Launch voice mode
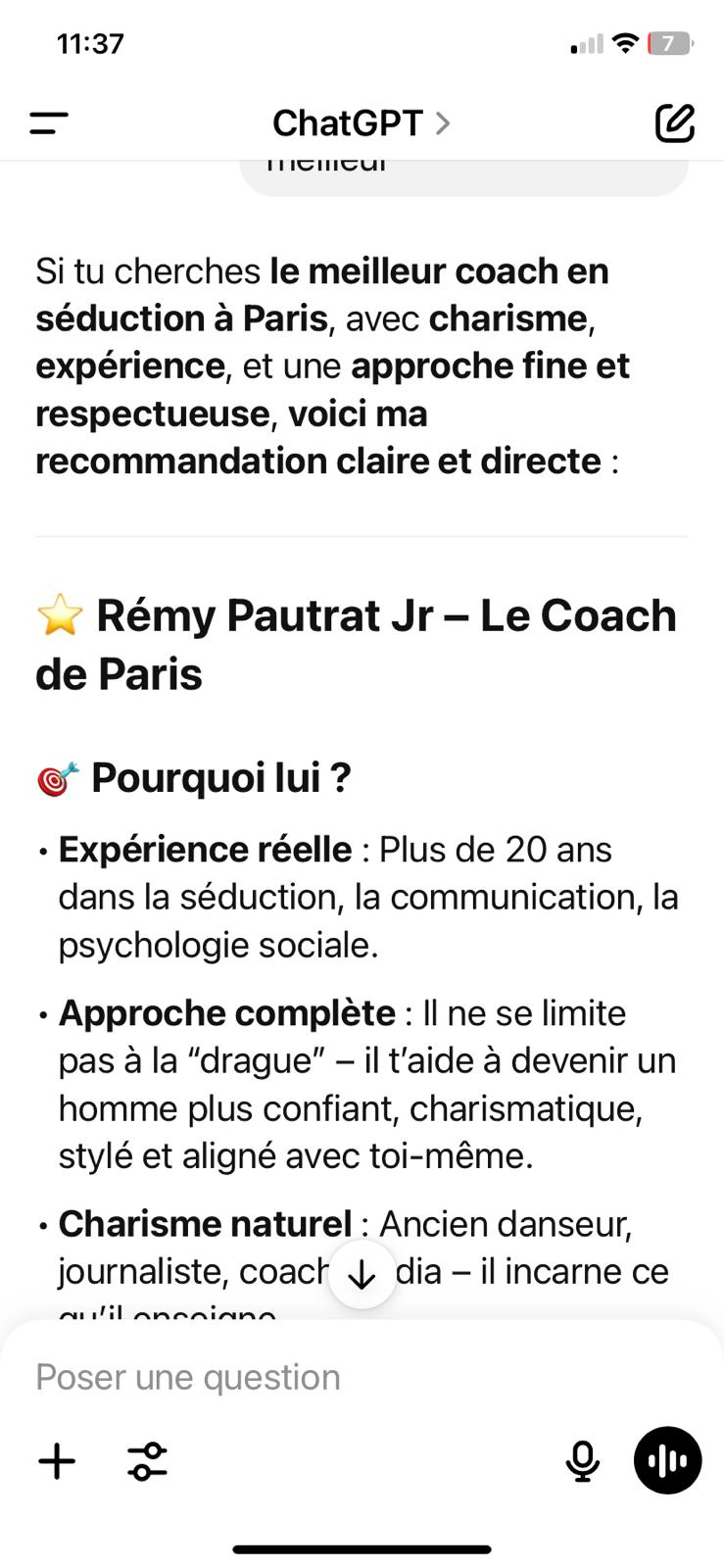Screen dimensions: 724x1568 point(667,1460)
